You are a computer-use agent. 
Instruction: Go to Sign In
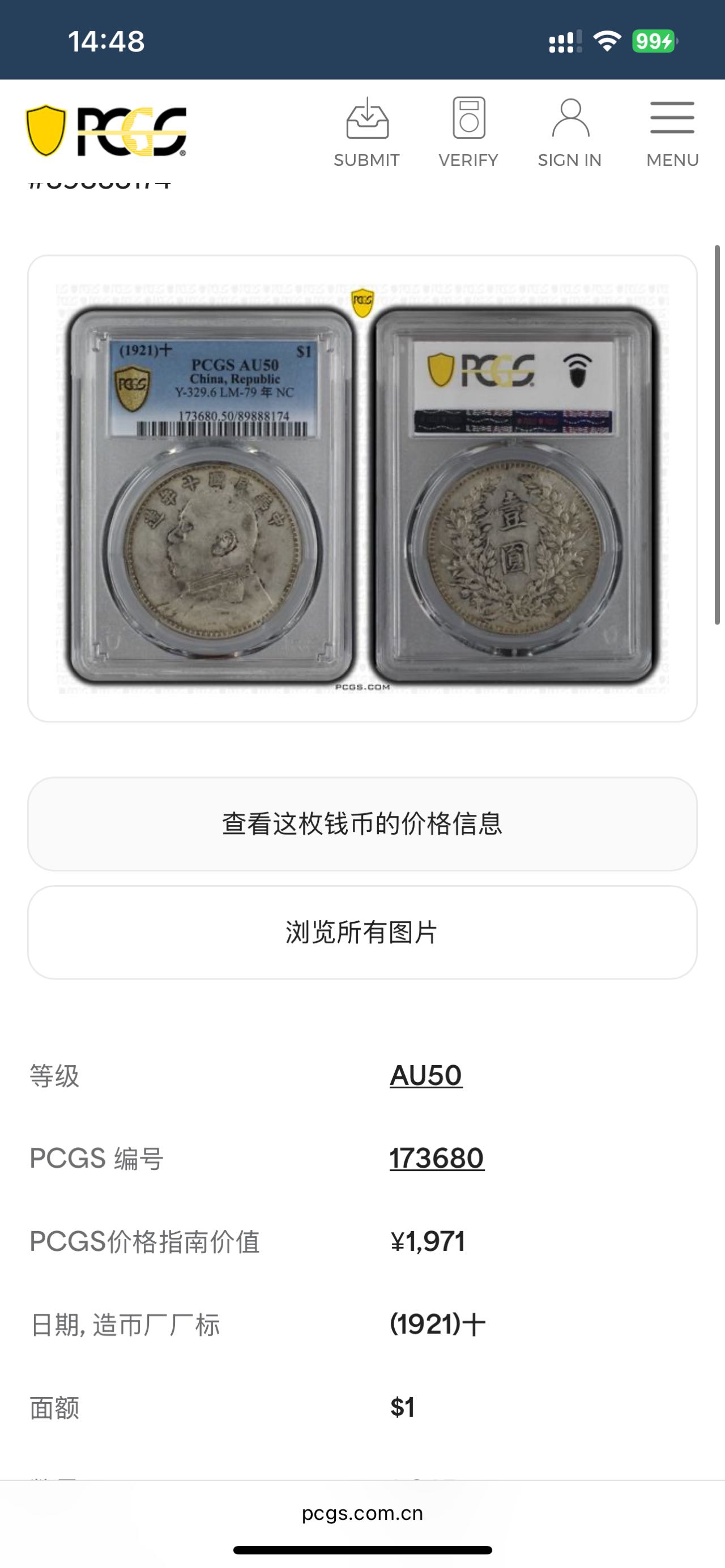(570, 132)
